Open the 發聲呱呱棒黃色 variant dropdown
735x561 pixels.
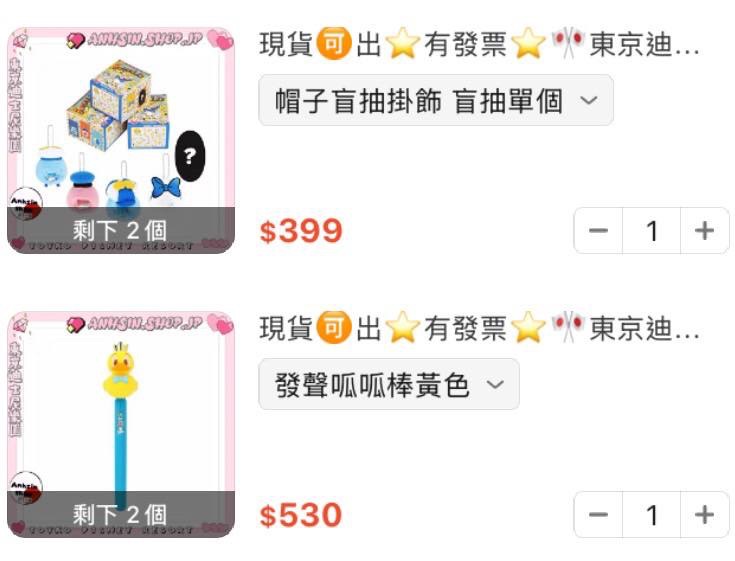[389, 385]
